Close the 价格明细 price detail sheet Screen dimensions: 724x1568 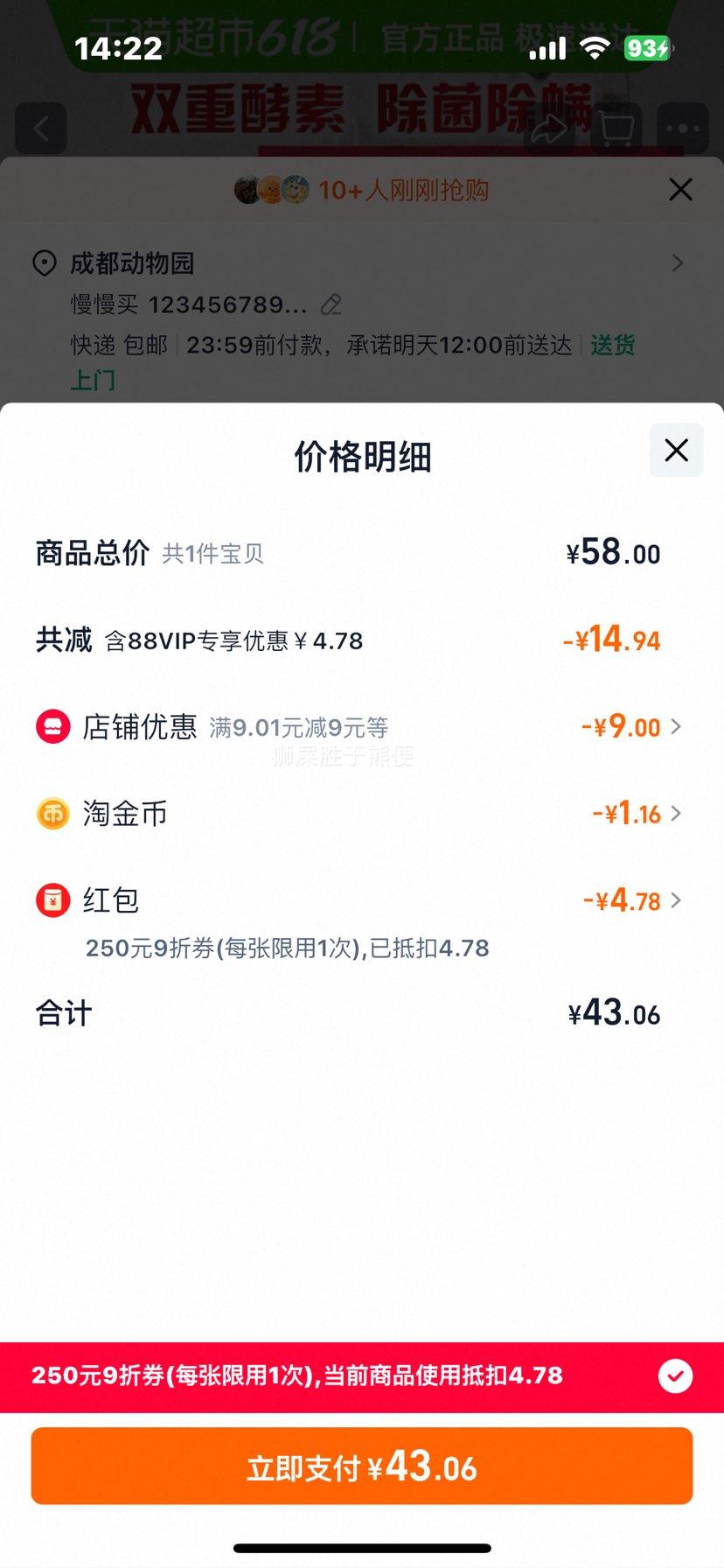click(x=676, y=451)
